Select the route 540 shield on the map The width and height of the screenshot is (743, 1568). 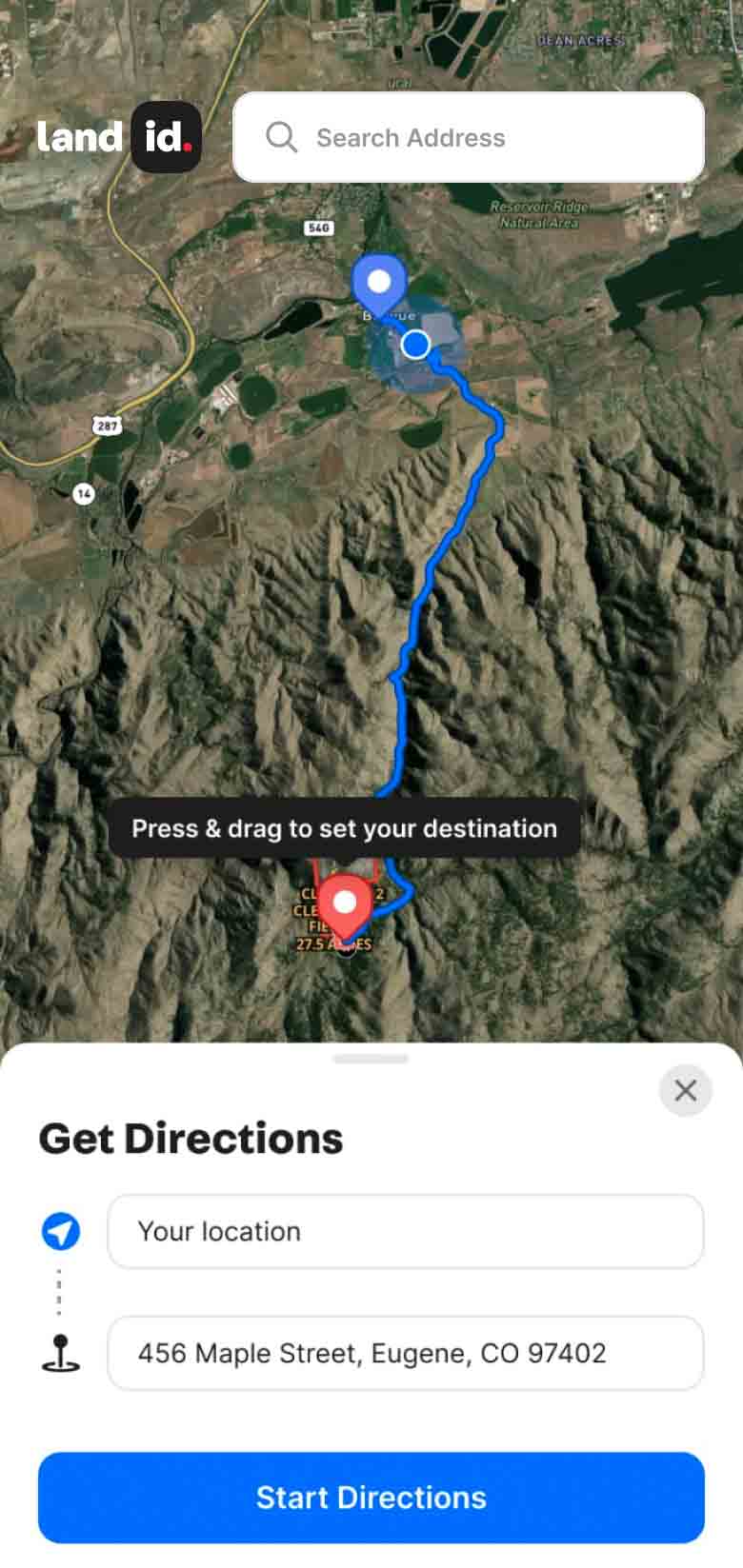click(x=320, y=228)
